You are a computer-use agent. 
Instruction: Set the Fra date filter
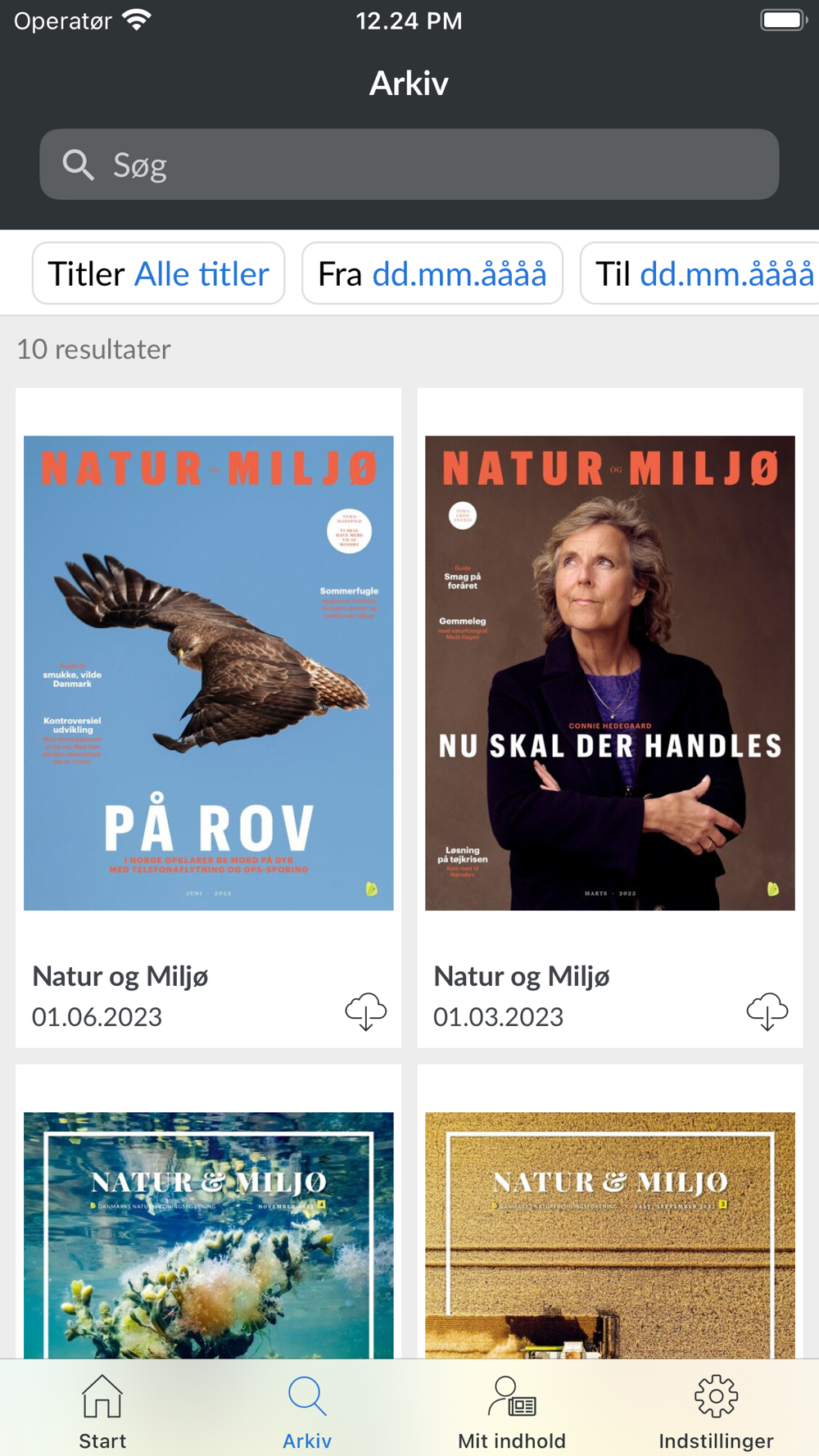pyautogui.click(x=432, y=274)
